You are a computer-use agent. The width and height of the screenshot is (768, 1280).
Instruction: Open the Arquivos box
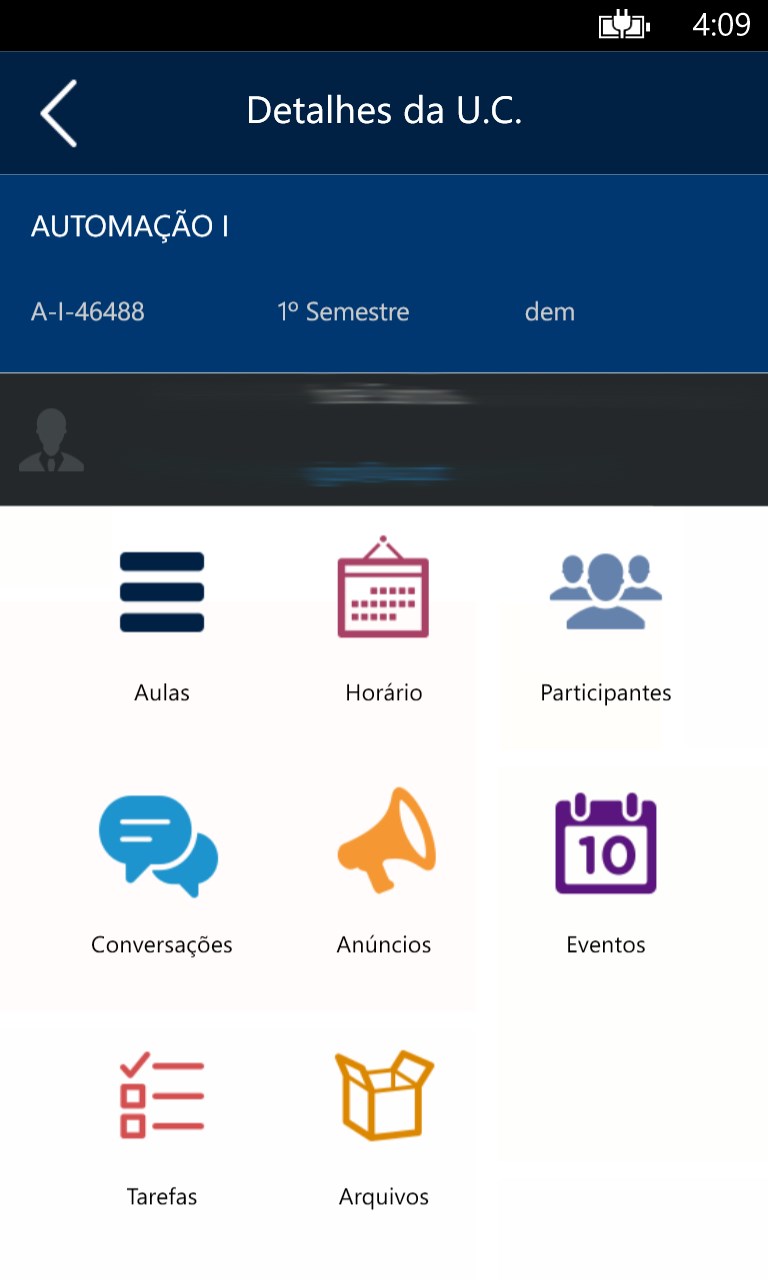tap(384, 1096)
